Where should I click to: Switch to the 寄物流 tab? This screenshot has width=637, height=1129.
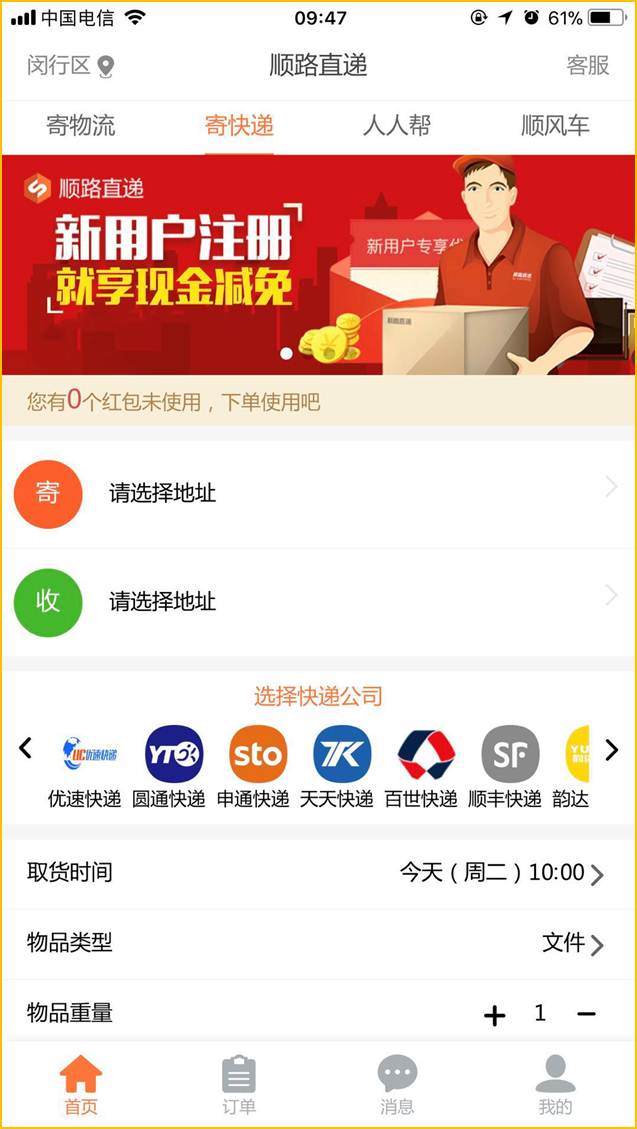click(81, 126)
